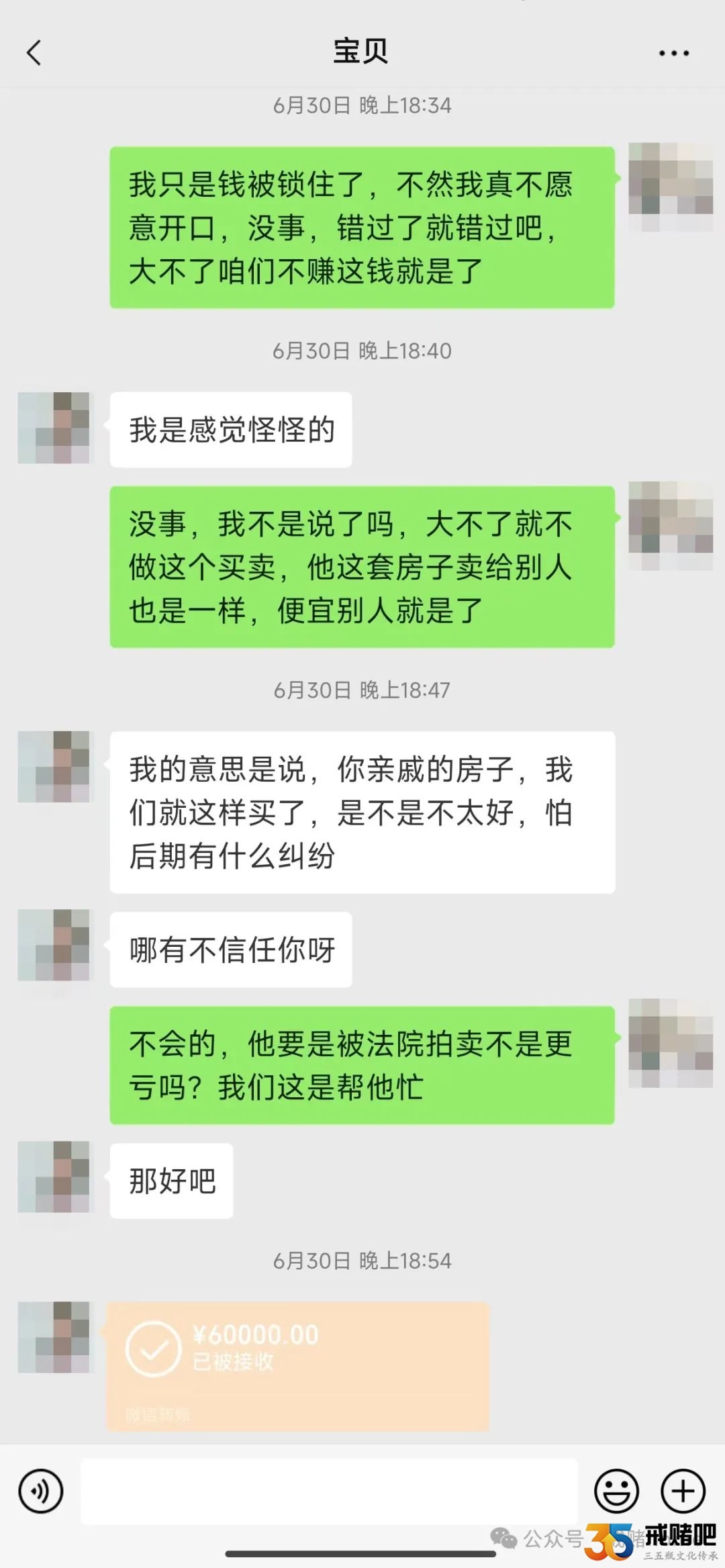This screenshot has height=1568, width=725.
Task: Go back from the 宝贝 chat
Action: coord(34,52)
